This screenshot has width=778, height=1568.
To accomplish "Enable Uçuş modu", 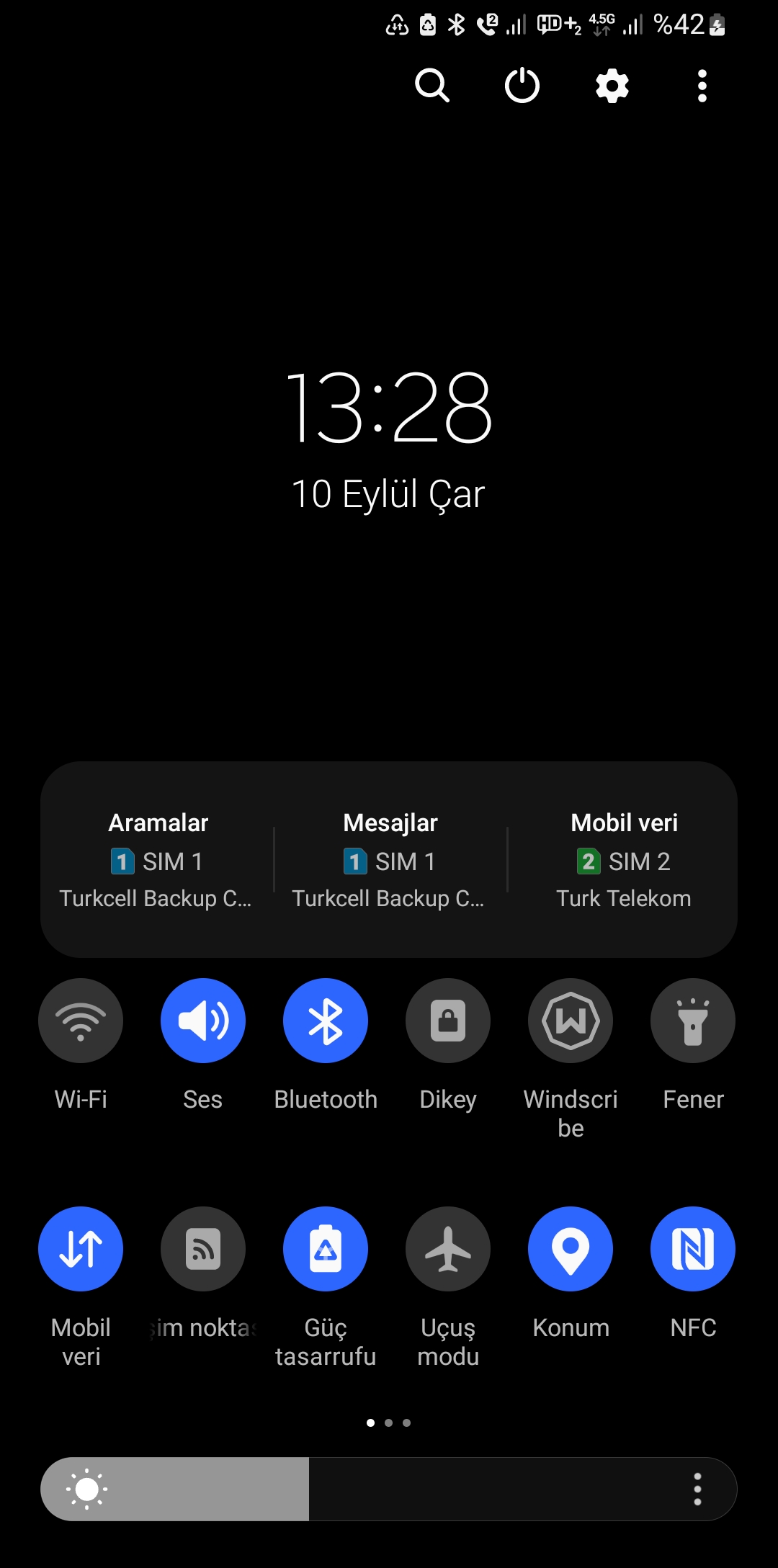I will (x=448, y=1249).
